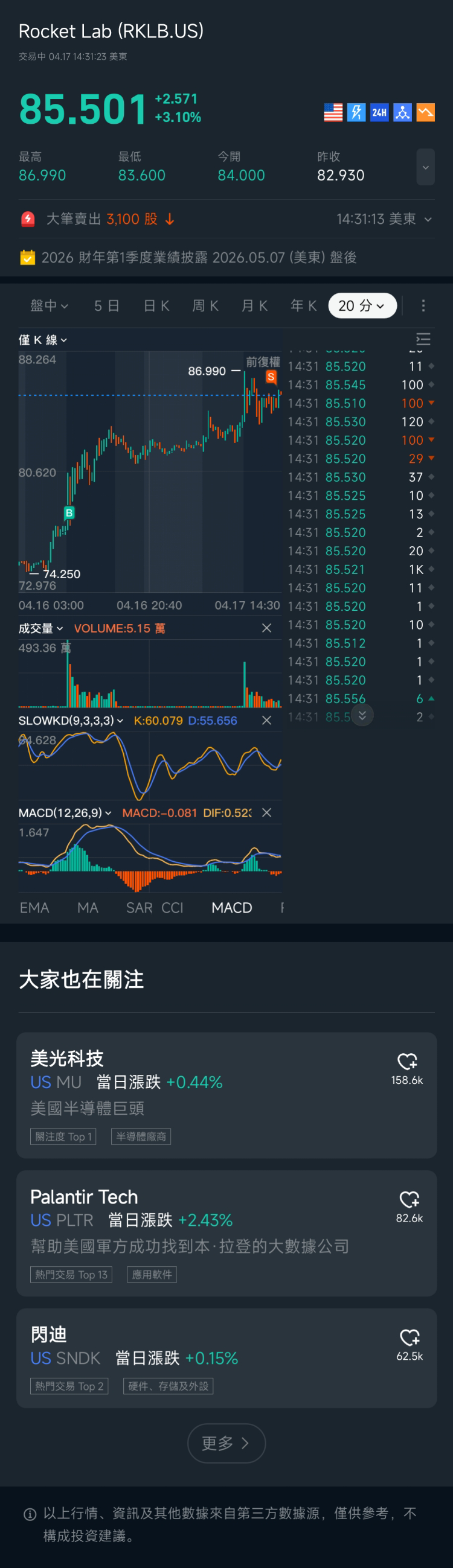Open the 僅 K 線 display dropdown

coord(43,340)
